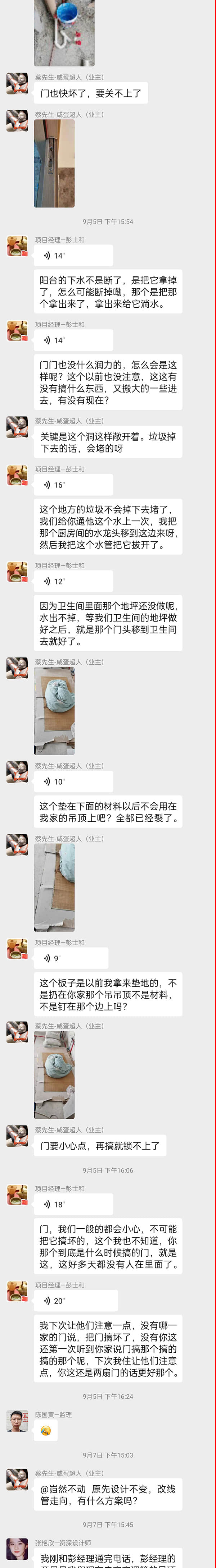This screenshot has height=1568, width=216.
Task: Play 彭士和's 18-second voice message
Action: click(73, 1203)
